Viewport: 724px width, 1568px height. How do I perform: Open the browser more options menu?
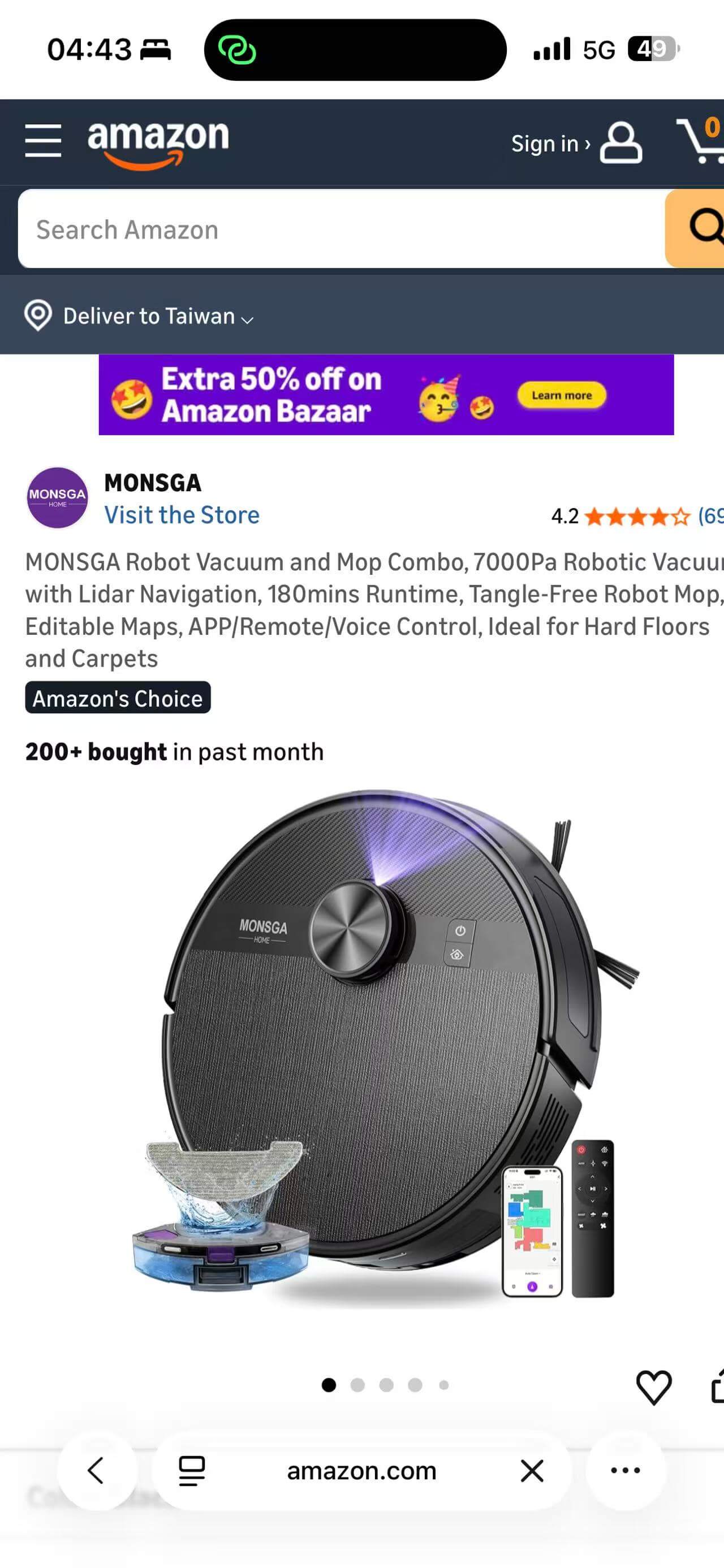click(x=626, y=1471)
